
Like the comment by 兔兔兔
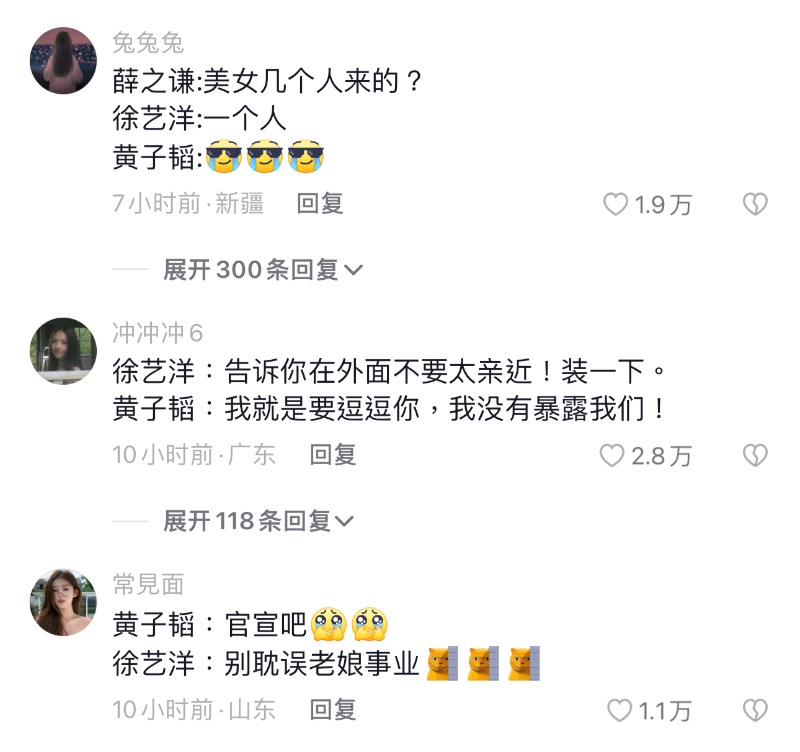tap(616, 205)
